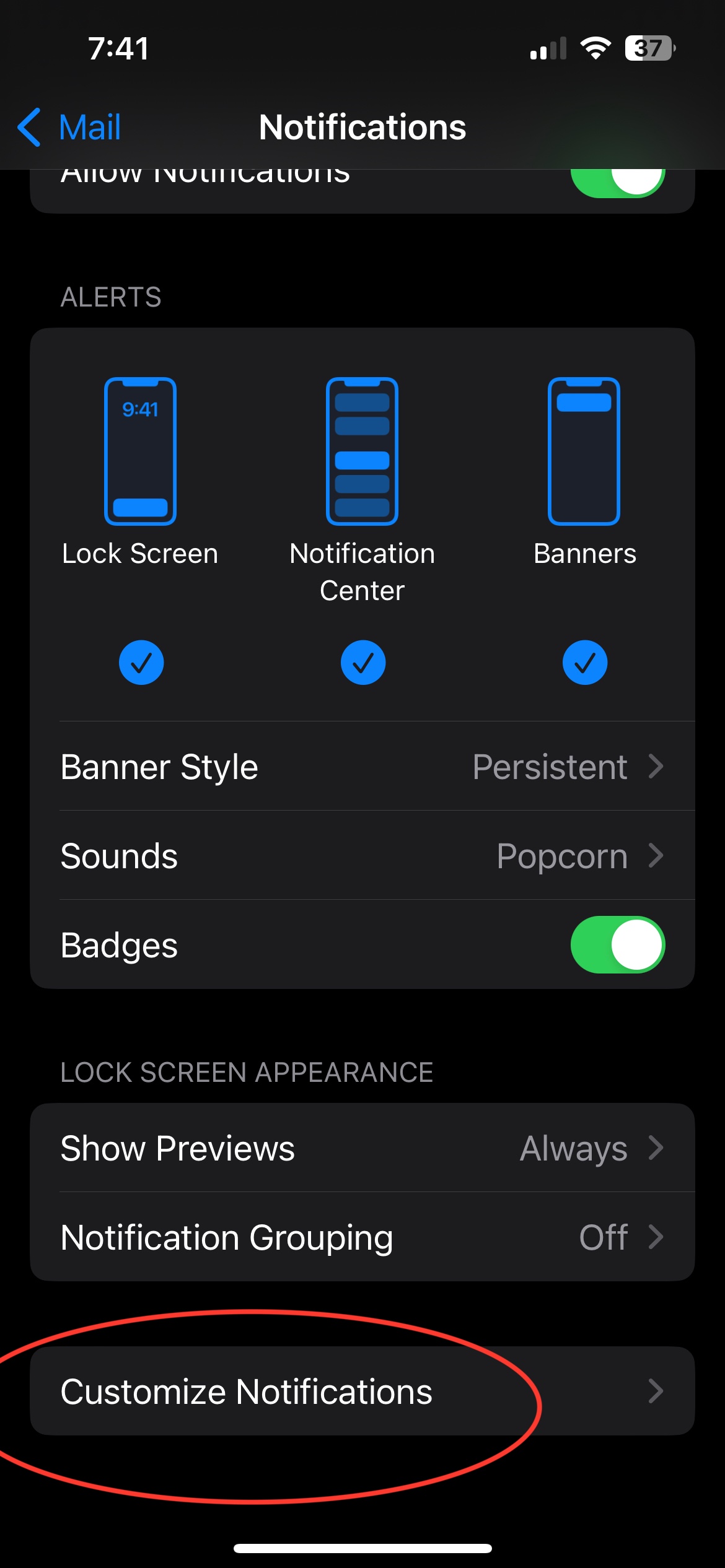Screen dimensions: 725x1568
Task: Uncheck Lock Screen alerts
Action: 141,663
